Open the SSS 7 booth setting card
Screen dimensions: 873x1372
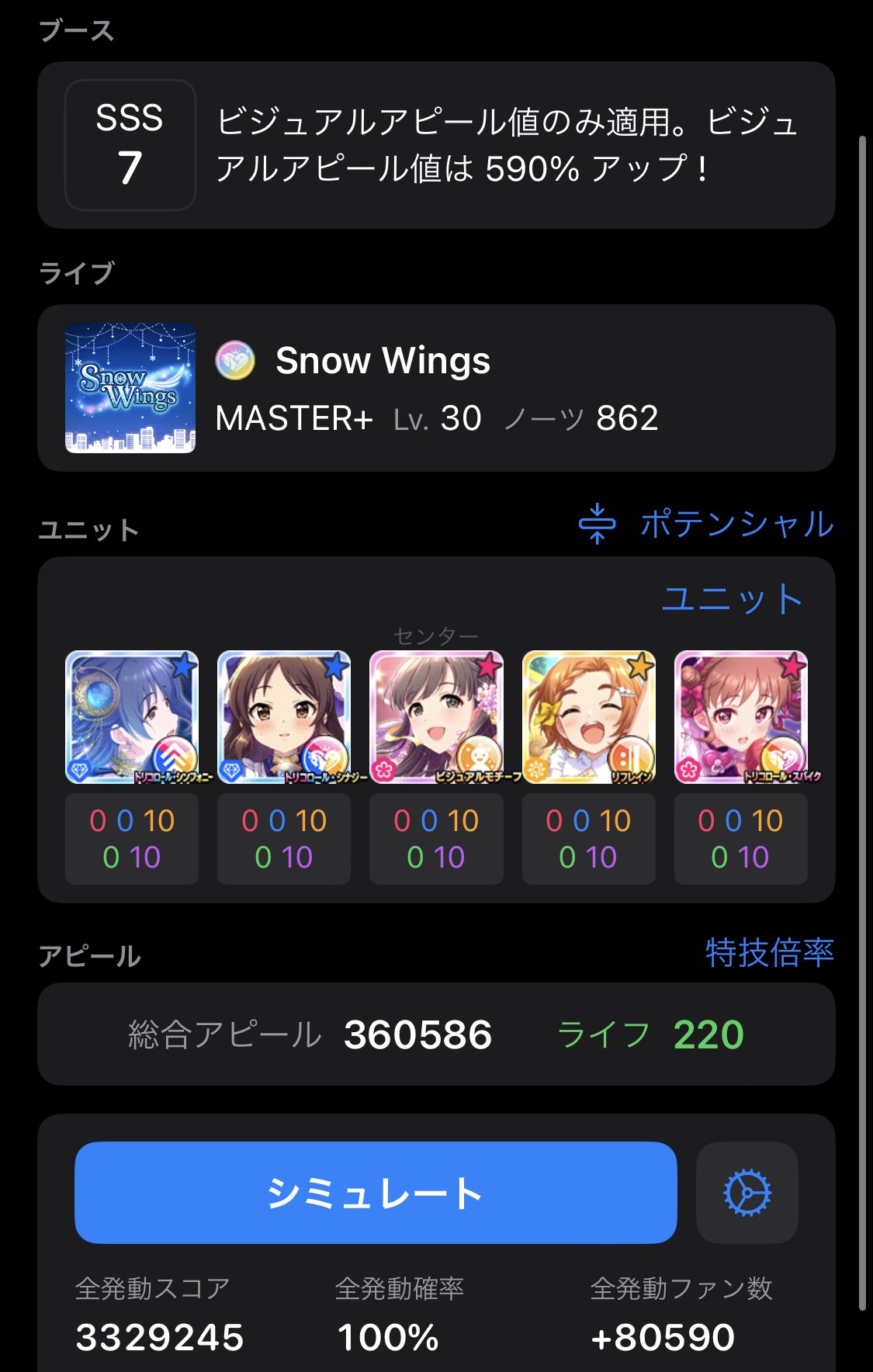(x=436, y=145)
